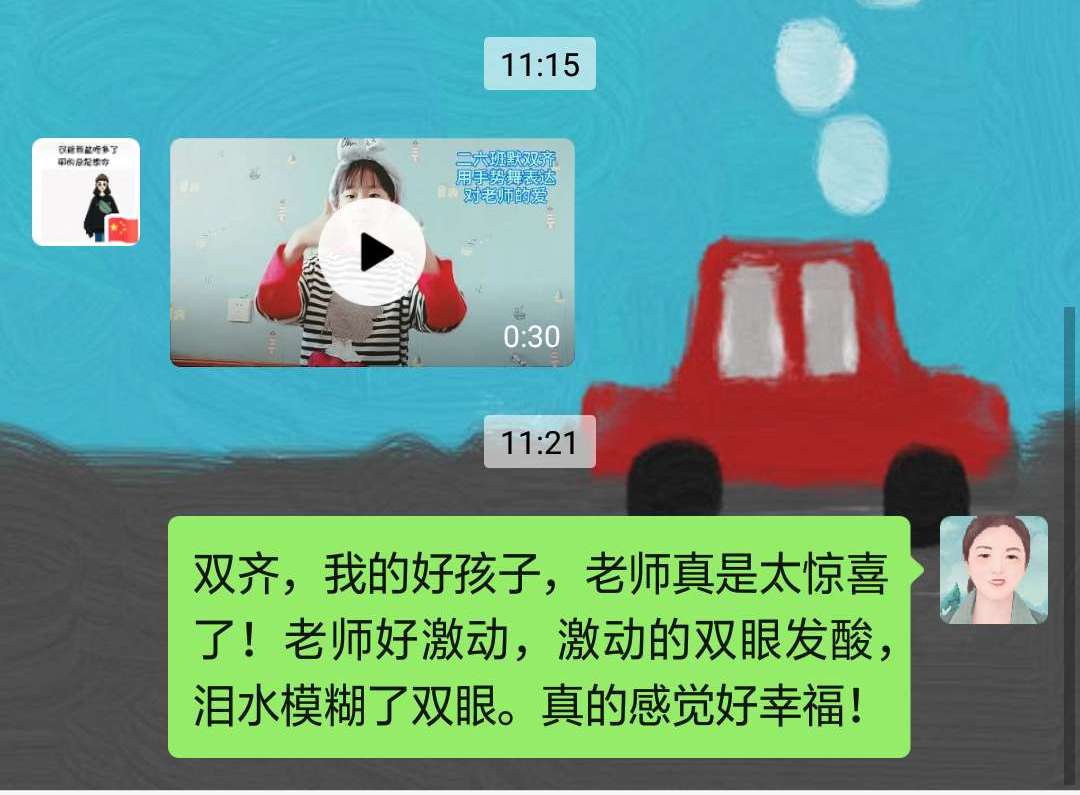Open the teacher's avatar beside the green message

[x=993, y=570]
